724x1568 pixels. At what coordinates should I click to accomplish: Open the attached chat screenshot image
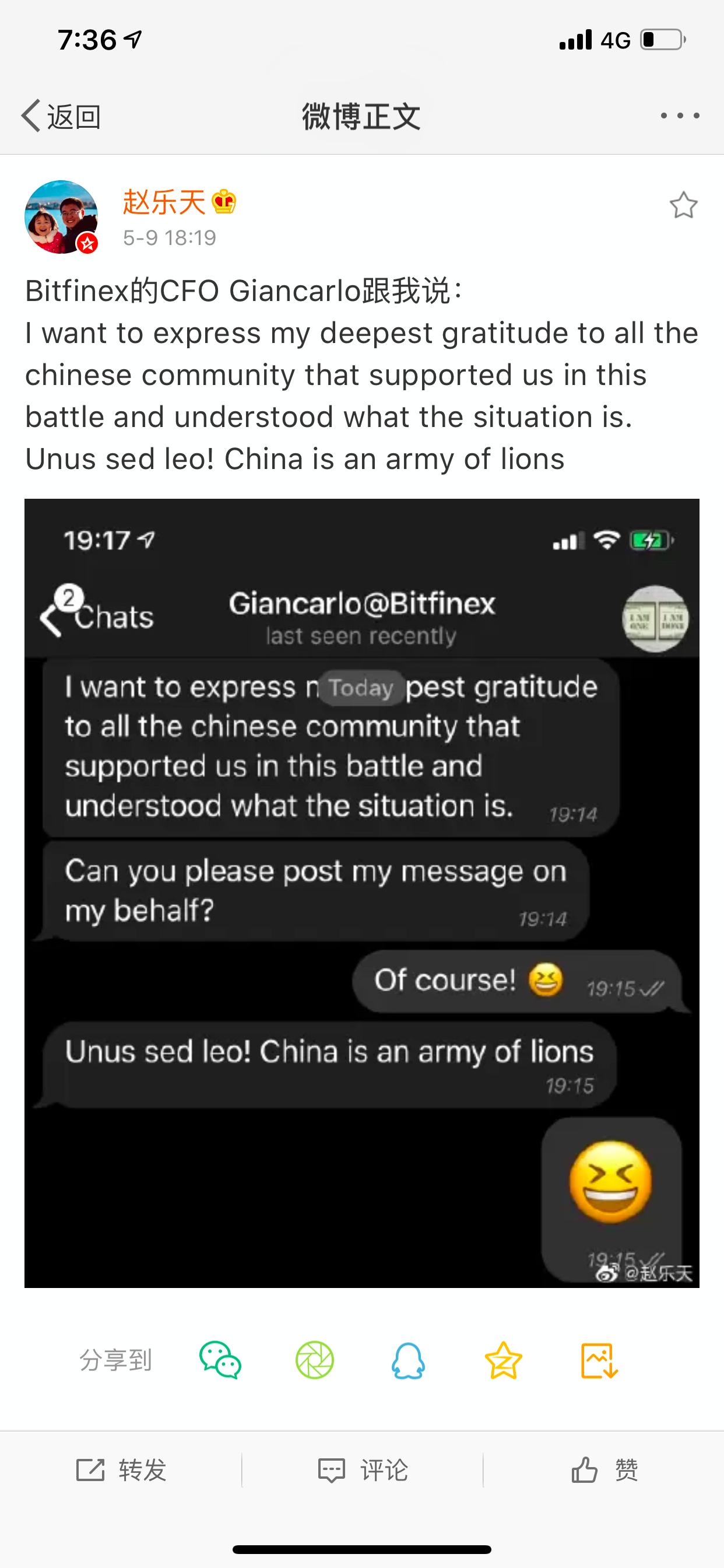[361, 892]
